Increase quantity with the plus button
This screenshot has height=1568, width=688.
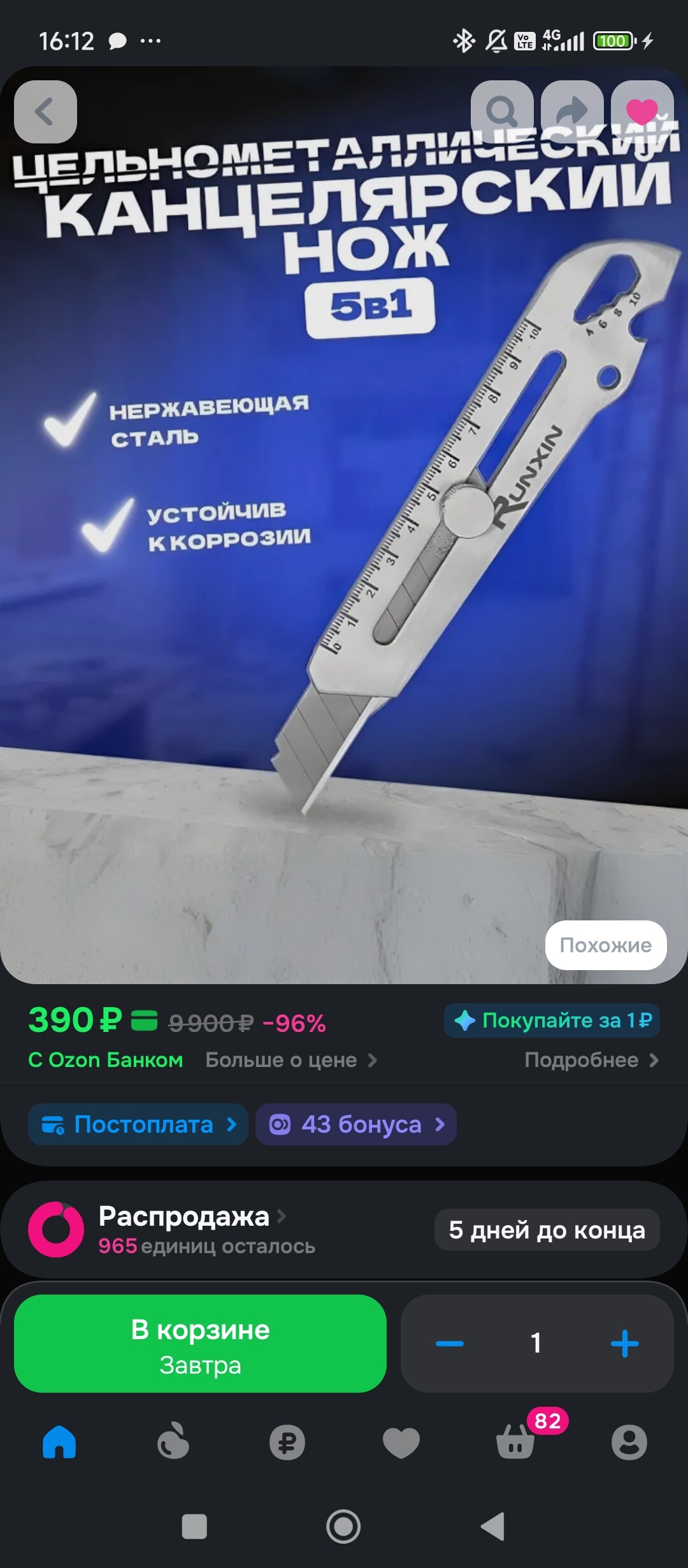624,1344
